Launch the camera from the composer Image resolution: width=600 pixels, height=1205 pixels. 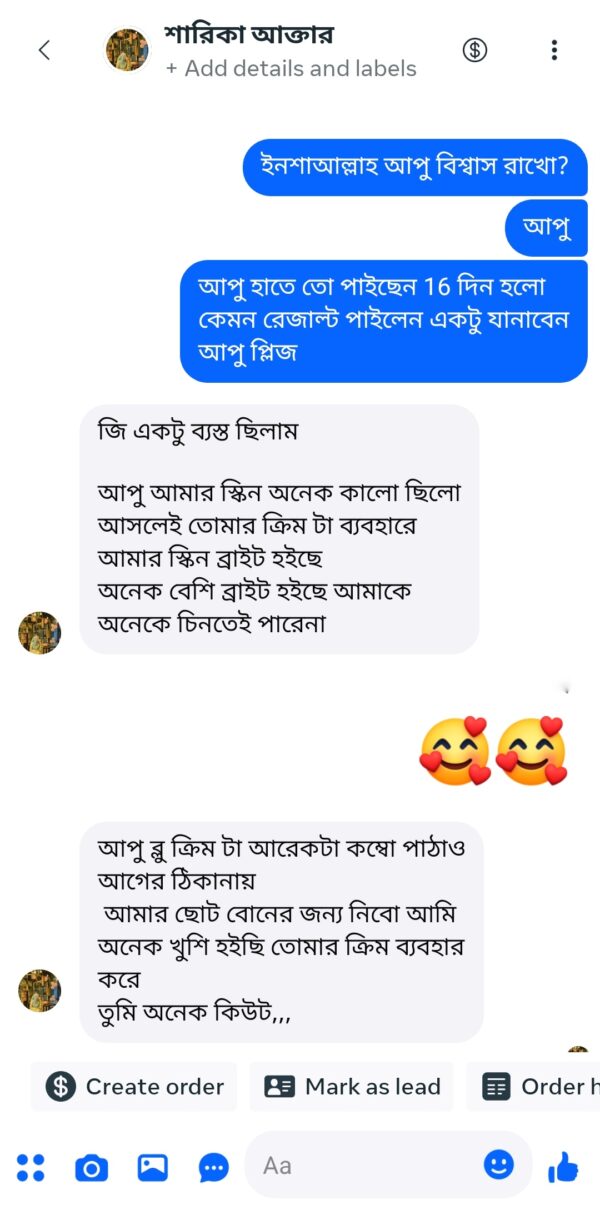91,1166
